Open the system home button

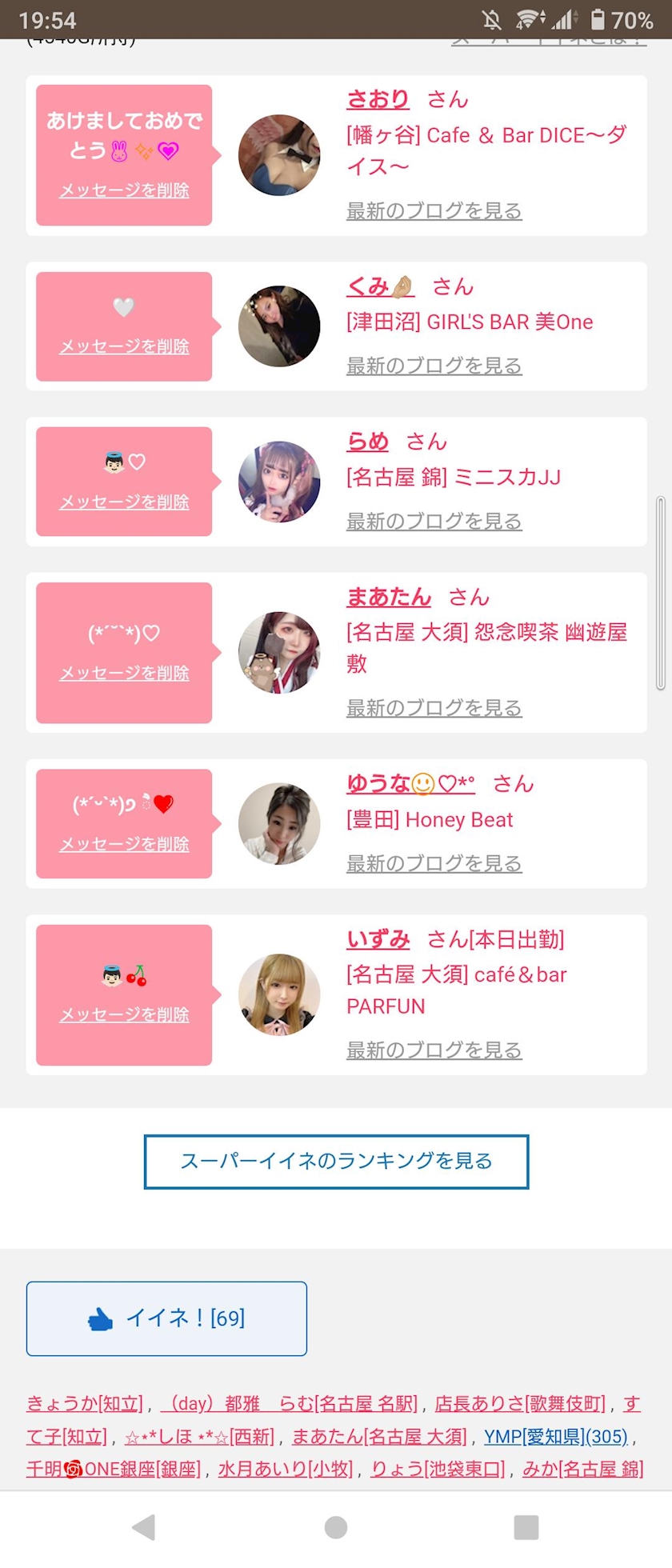point(336,1527)
